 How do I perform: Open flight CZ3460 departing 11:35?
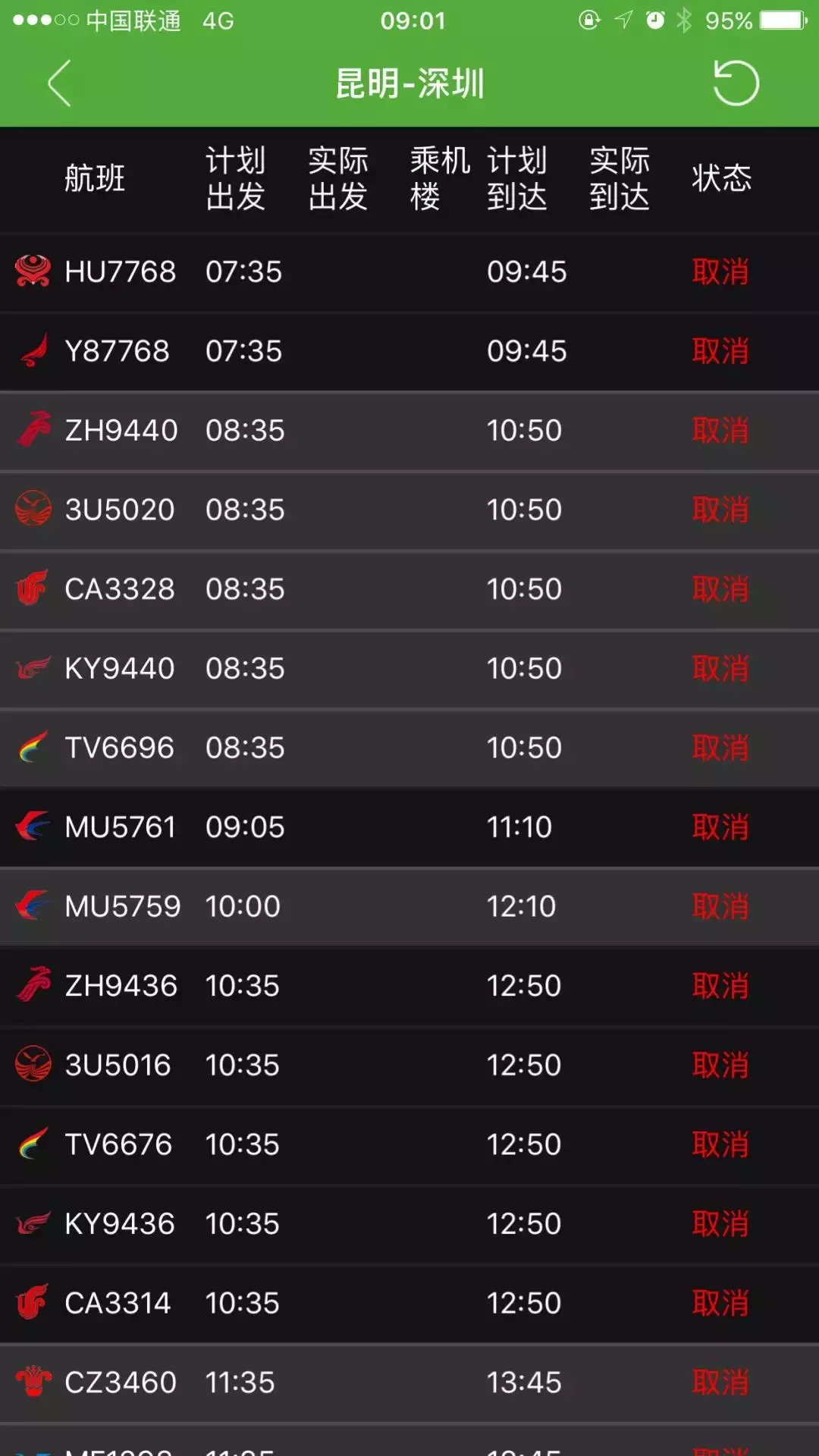tap(409, 1382)
